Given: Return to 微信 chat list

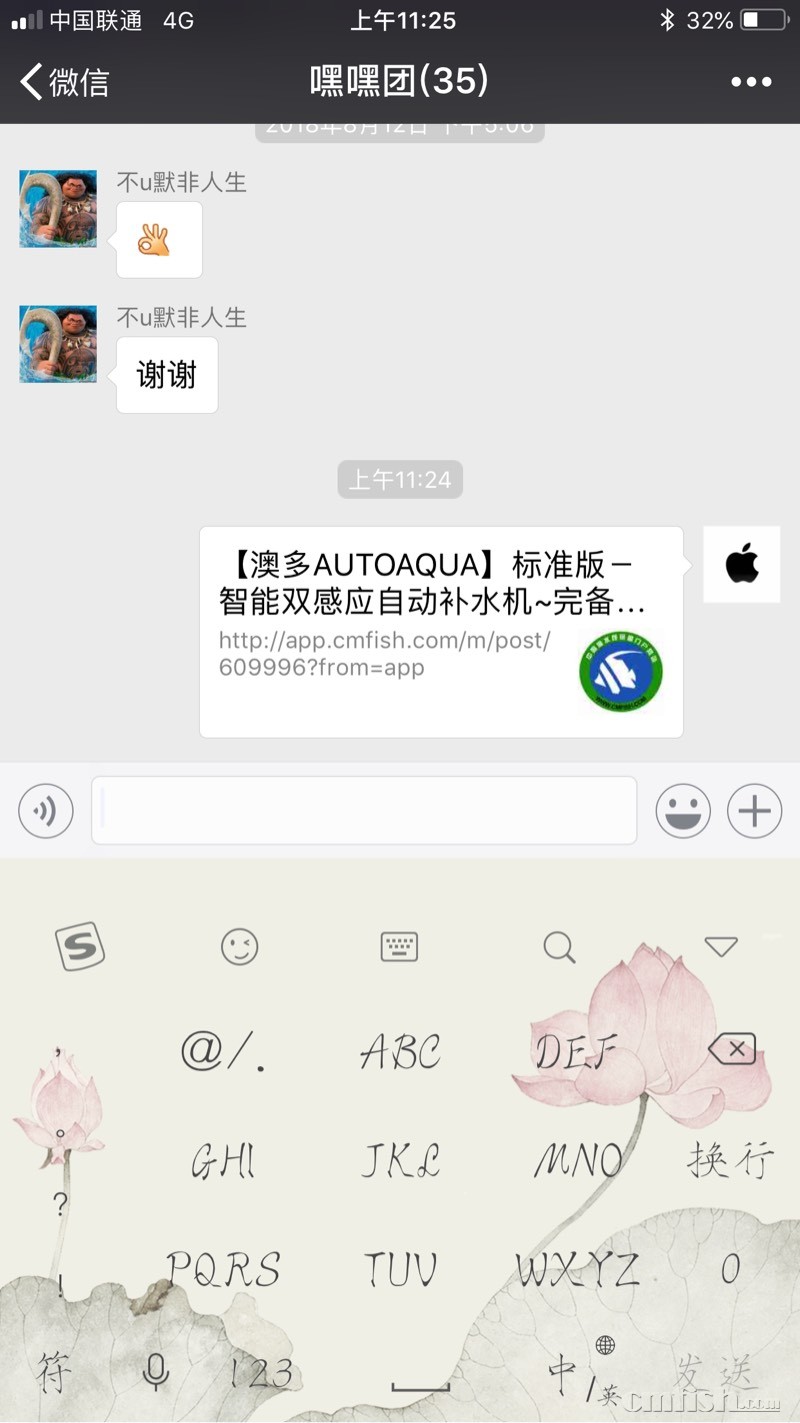Looking at the screenshot, I should [x=60, y=83].
